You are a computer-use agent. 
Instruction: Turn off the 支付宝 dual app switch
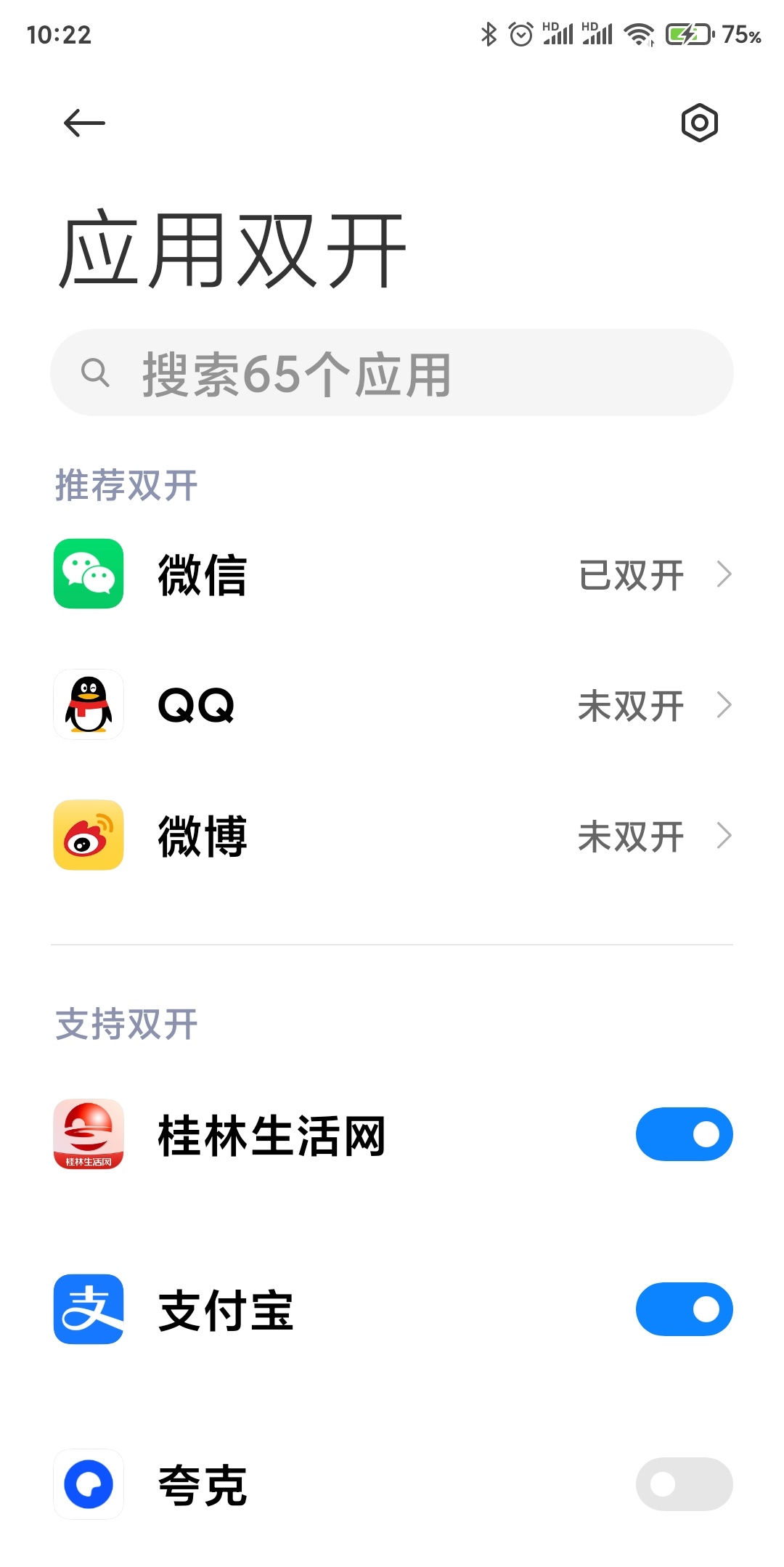[x=684, y=1309]
